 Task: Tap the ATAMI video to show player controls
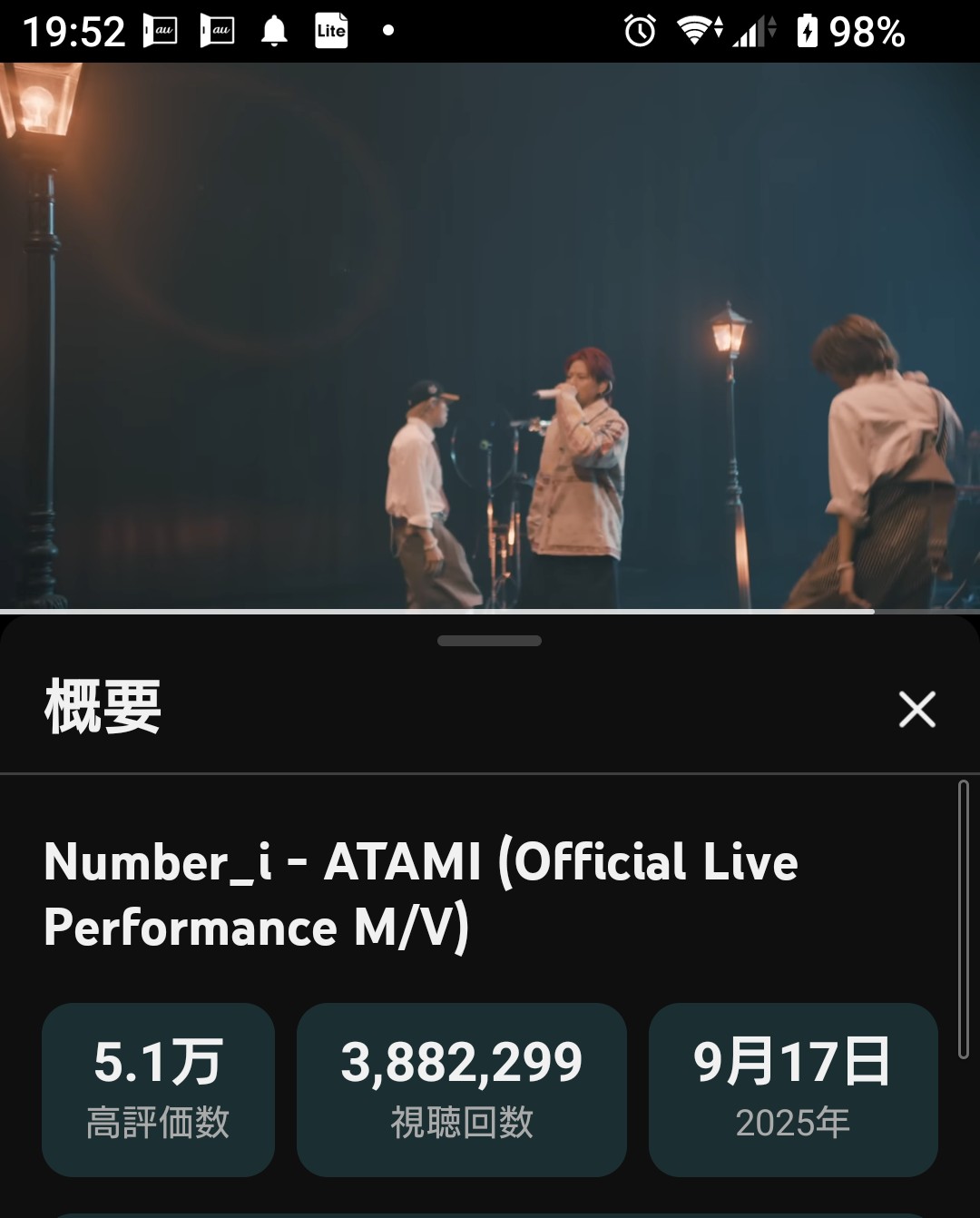coord(490,336)
